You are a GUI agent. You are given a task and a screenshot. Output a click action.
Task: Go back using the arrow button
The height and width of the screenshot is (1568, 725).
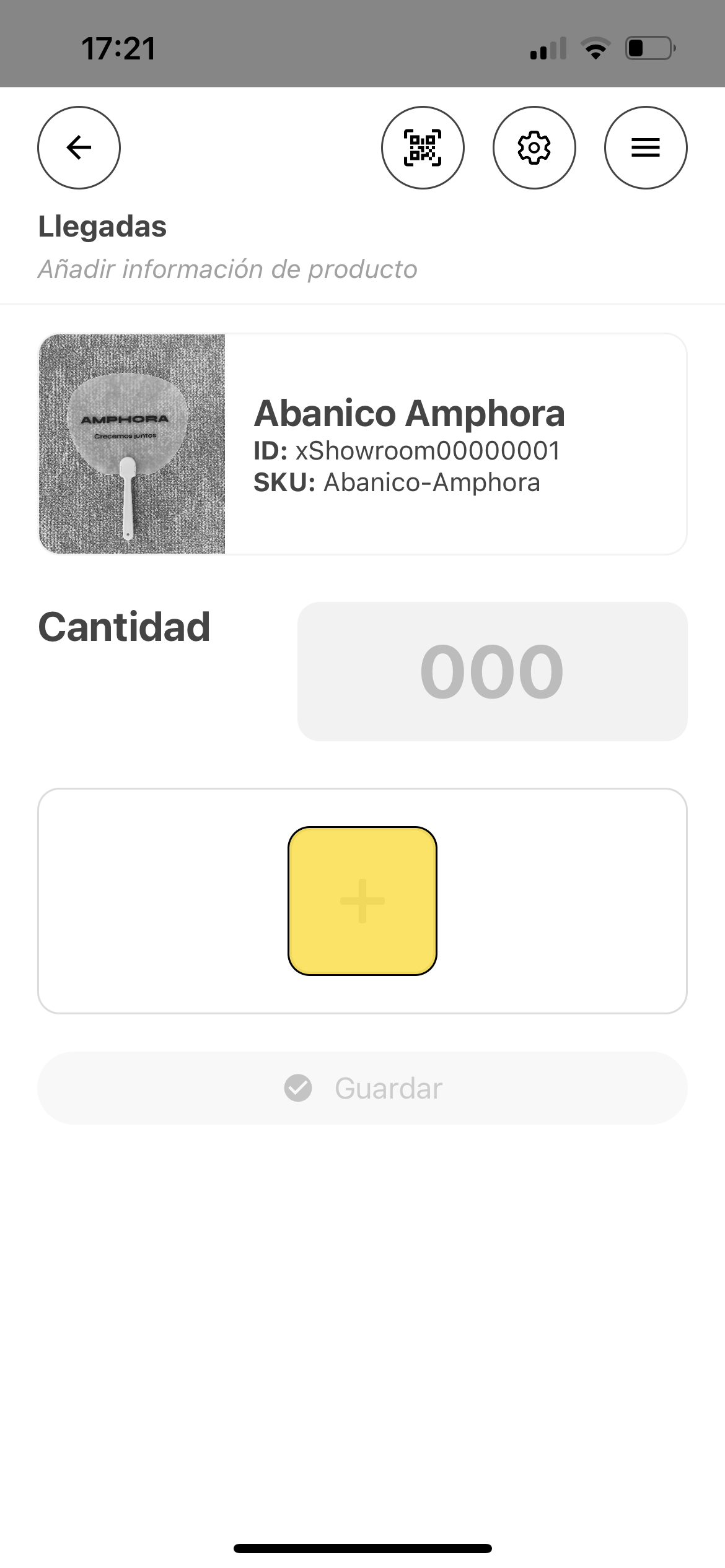coord(79,147)
